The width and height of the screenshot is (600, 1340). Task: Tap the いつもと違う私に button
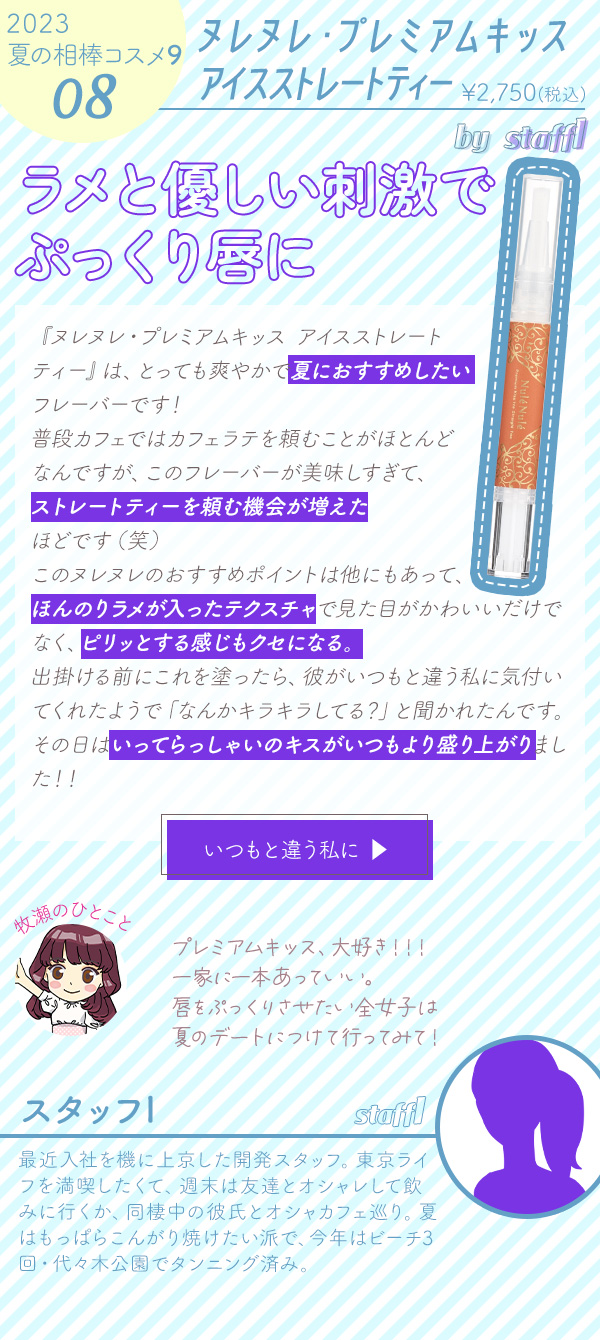tap(298, 849)
